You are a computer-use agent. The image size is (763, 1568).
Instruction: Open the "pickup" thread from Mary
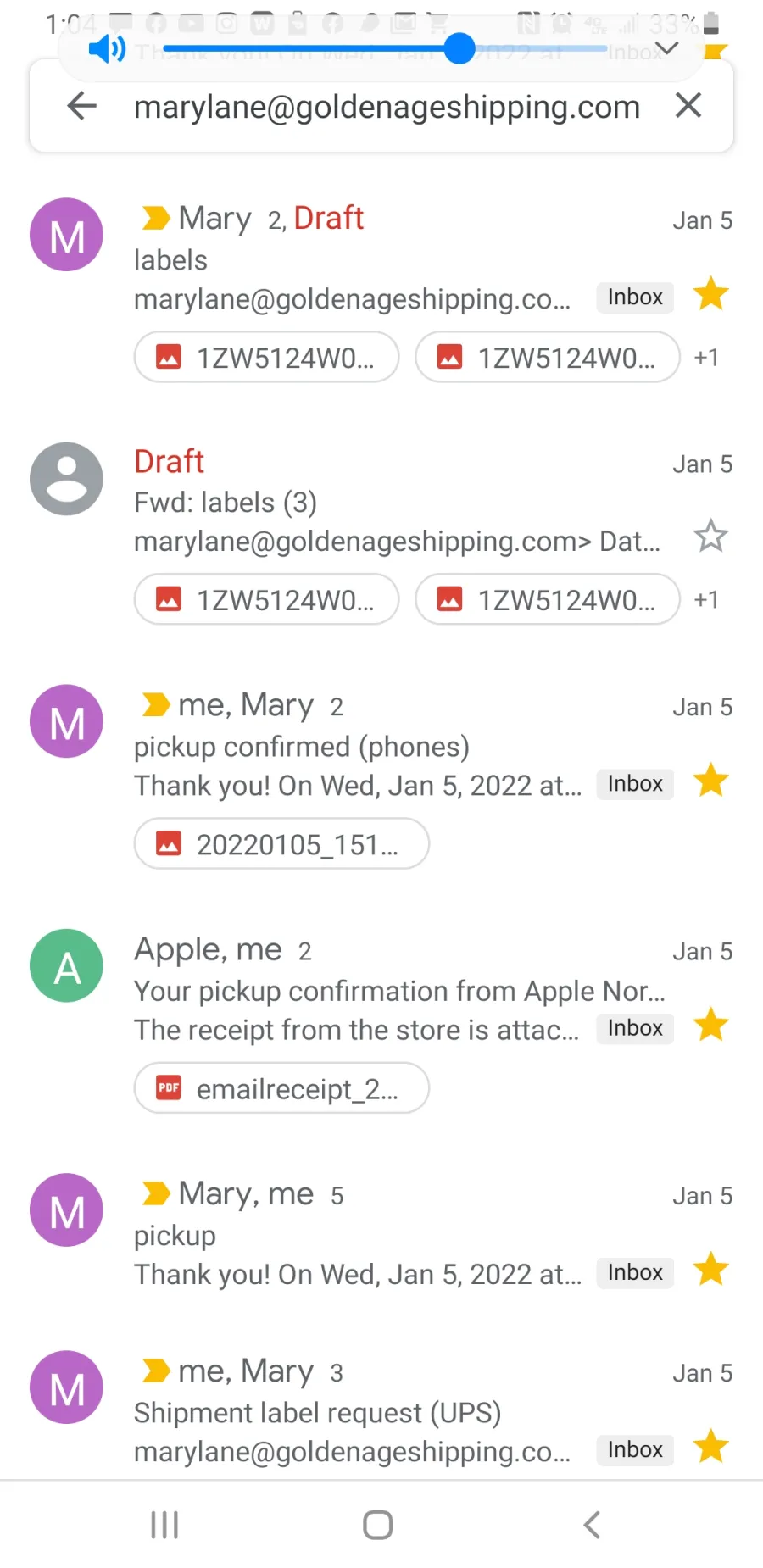[x=381, y=1233]
